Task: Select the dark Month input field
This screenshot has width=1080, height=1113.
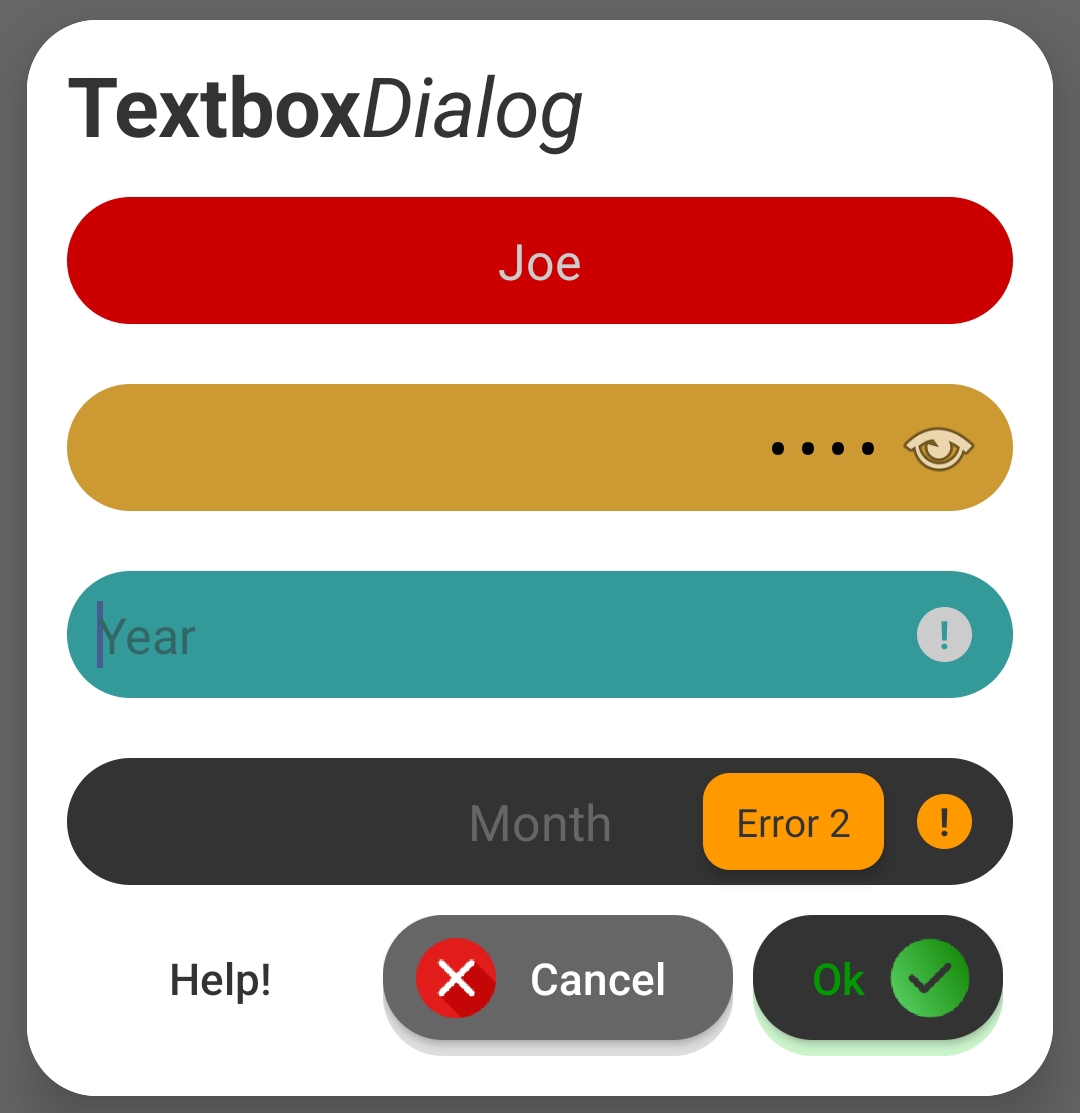Action: (380, 822)
